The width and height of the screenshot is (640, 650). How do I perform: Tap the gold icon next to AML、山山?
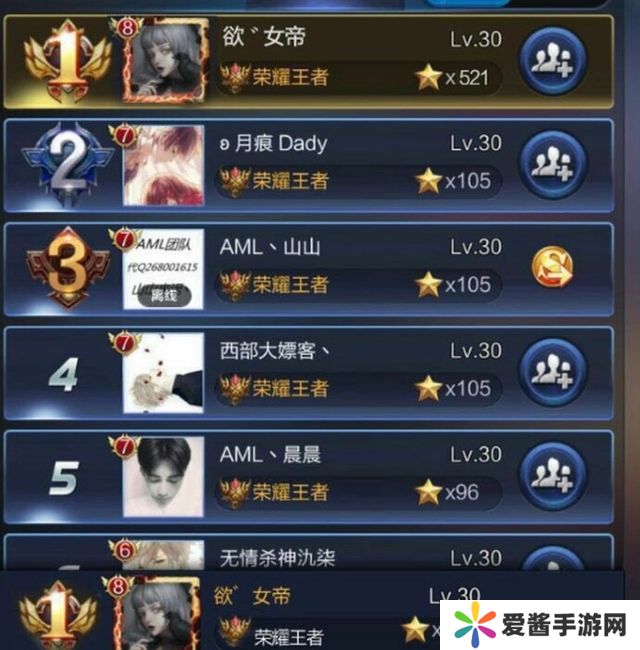click(554, 266)
